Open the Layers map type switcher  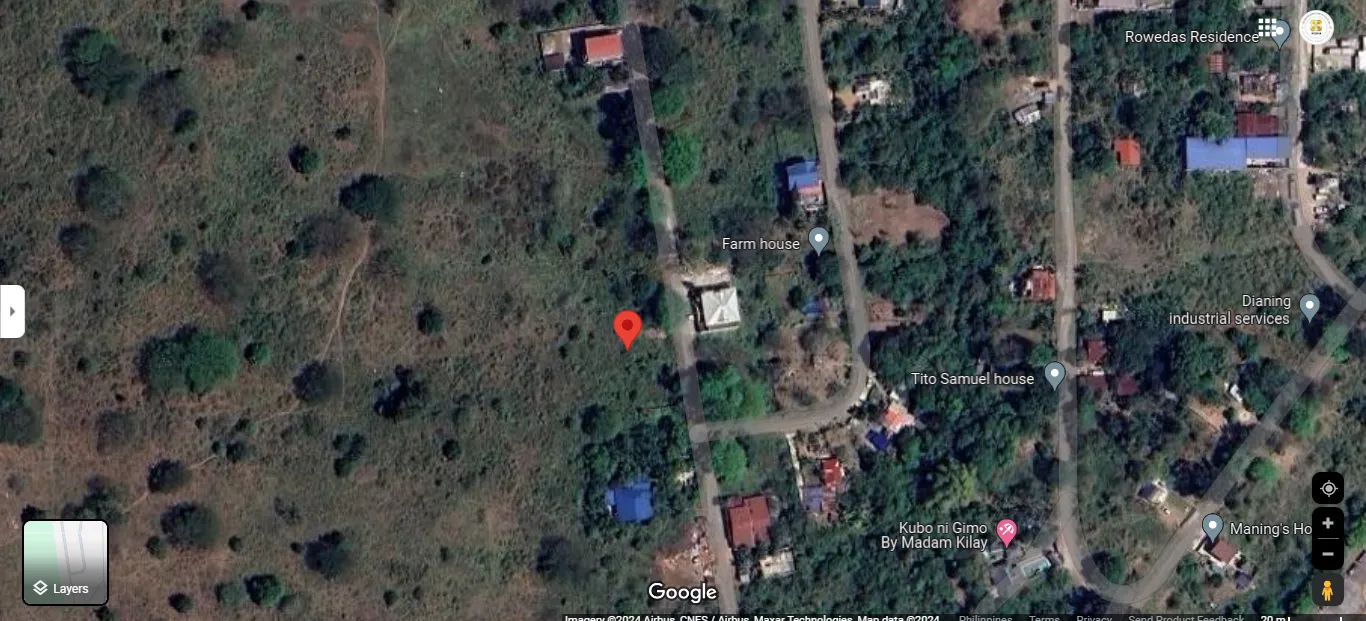coord(65,562)
